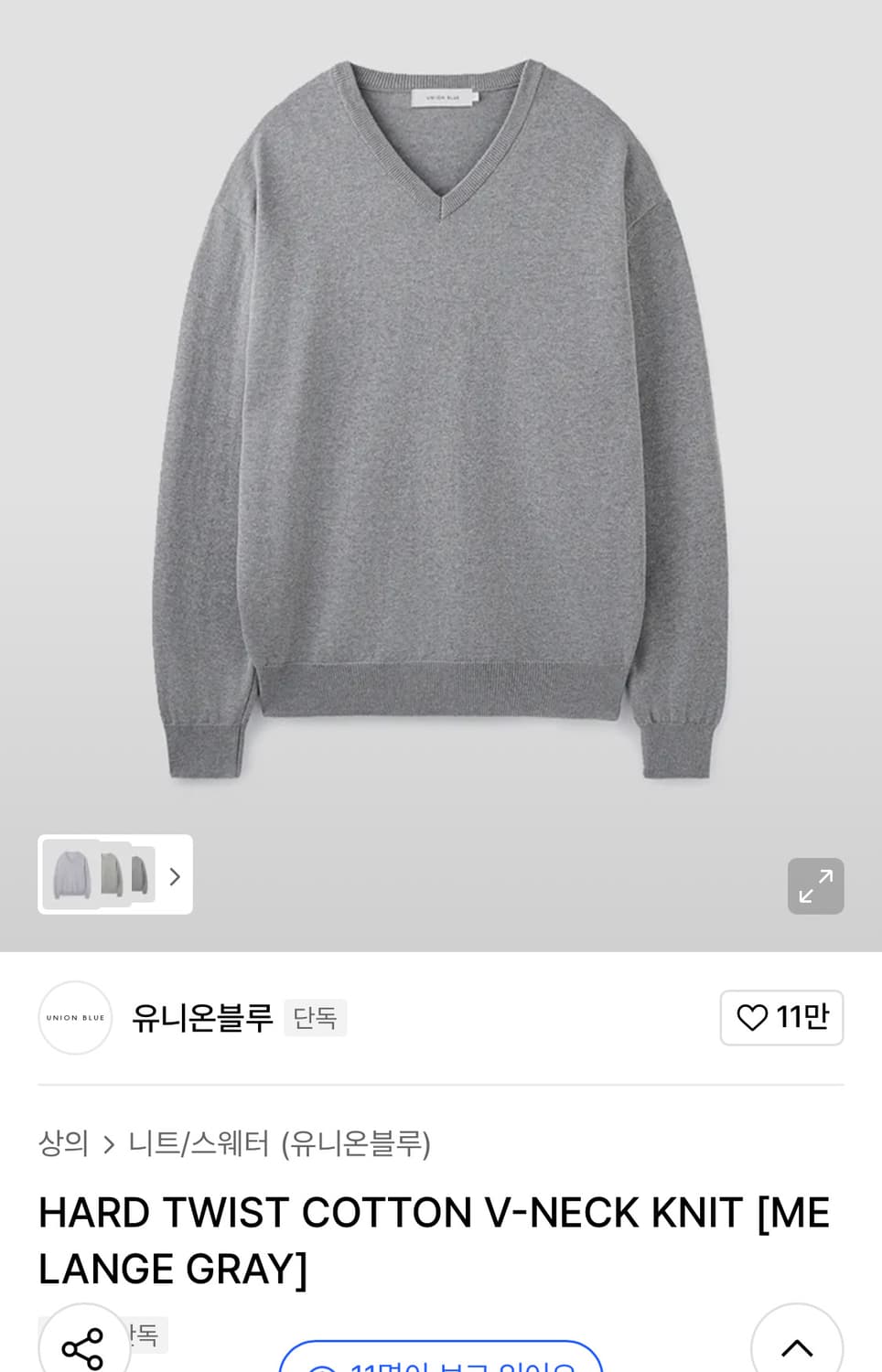Click the chevron separator in the breadcrumb

coord(109,1143)
